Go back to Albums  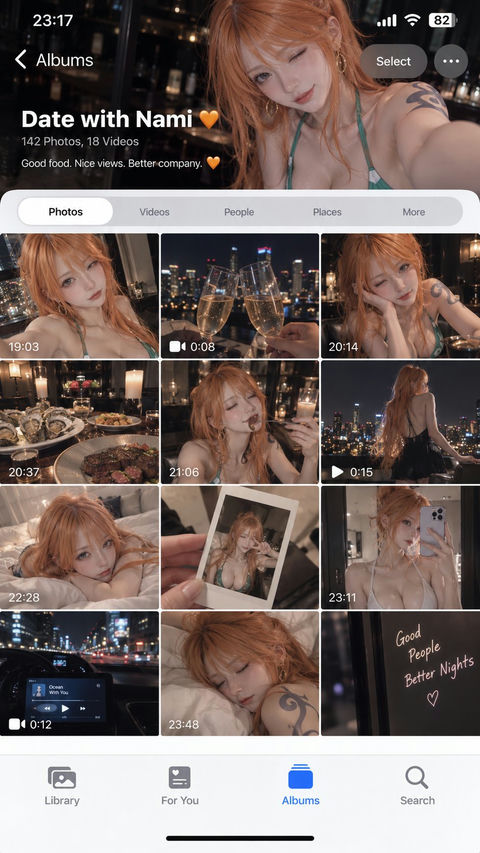point(54,60)
